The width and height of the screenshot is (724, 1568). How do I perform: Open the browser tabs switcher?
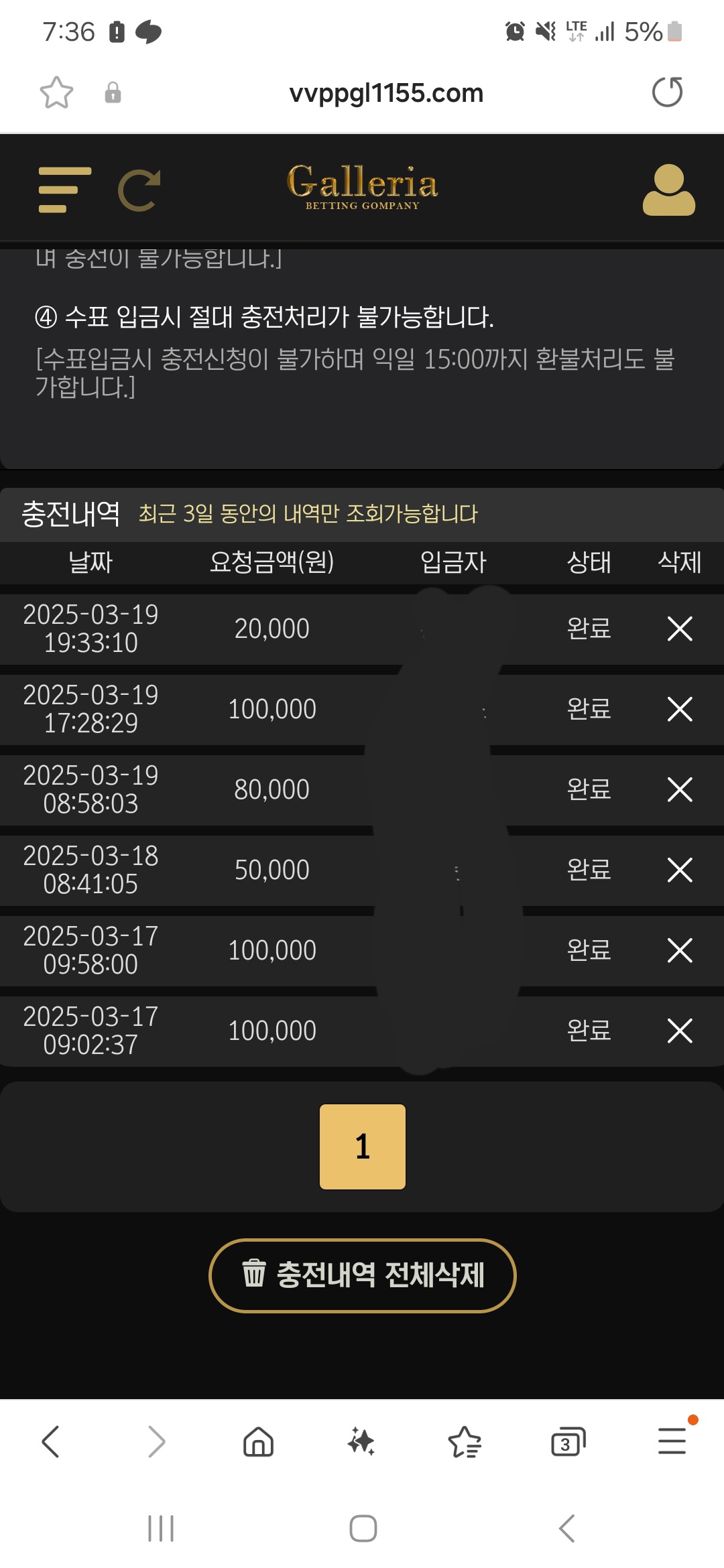[x=568, y=1441]
